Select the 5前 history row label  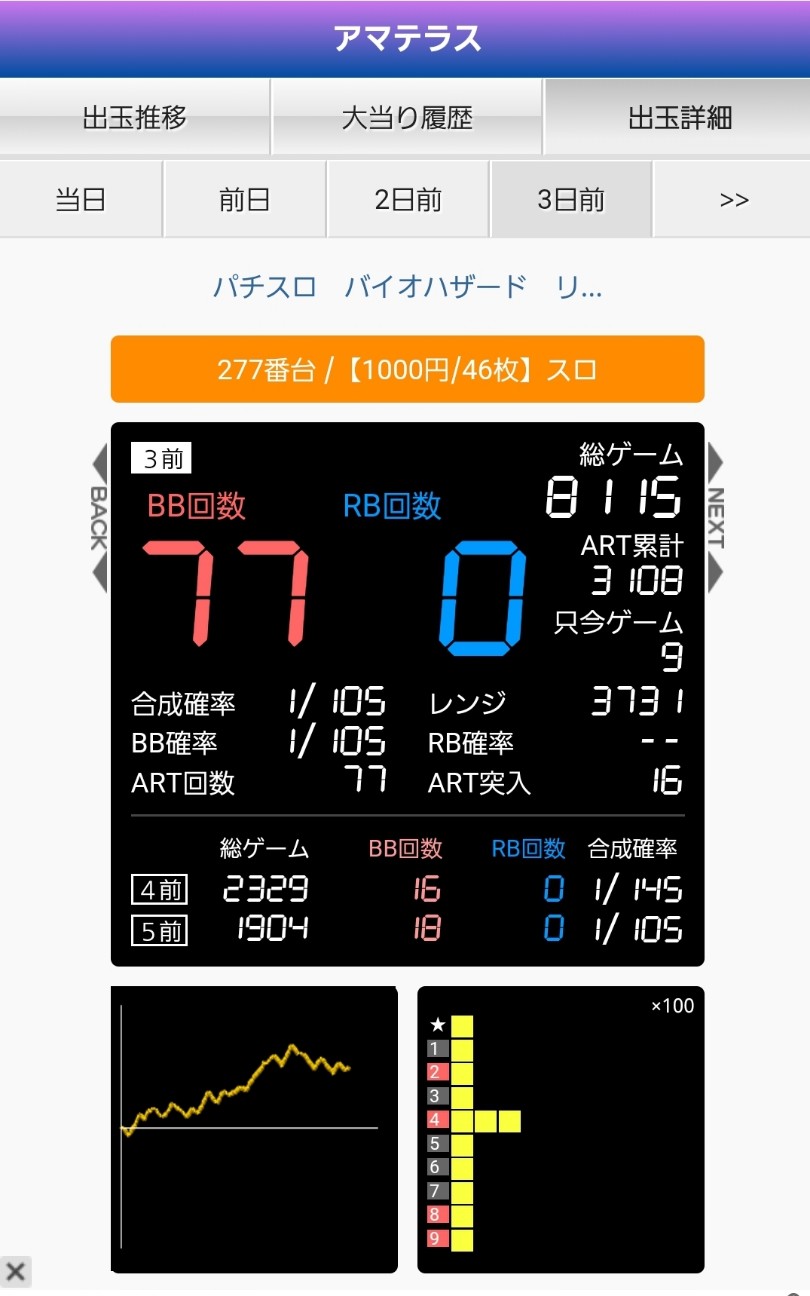tap(159, 930)
